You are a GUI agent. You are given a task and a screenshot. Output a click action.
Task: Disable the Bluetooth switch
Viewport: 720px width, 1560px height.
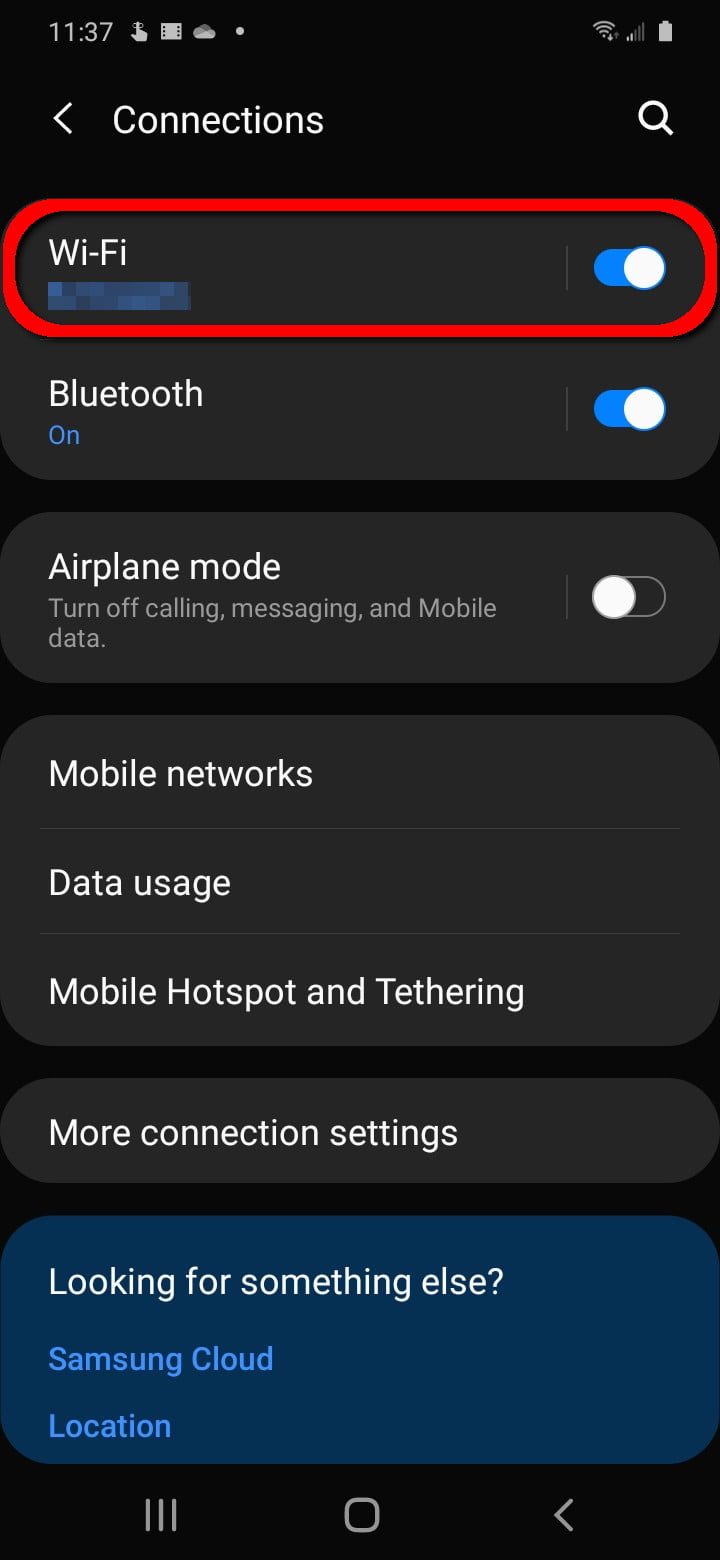[629, 409]
